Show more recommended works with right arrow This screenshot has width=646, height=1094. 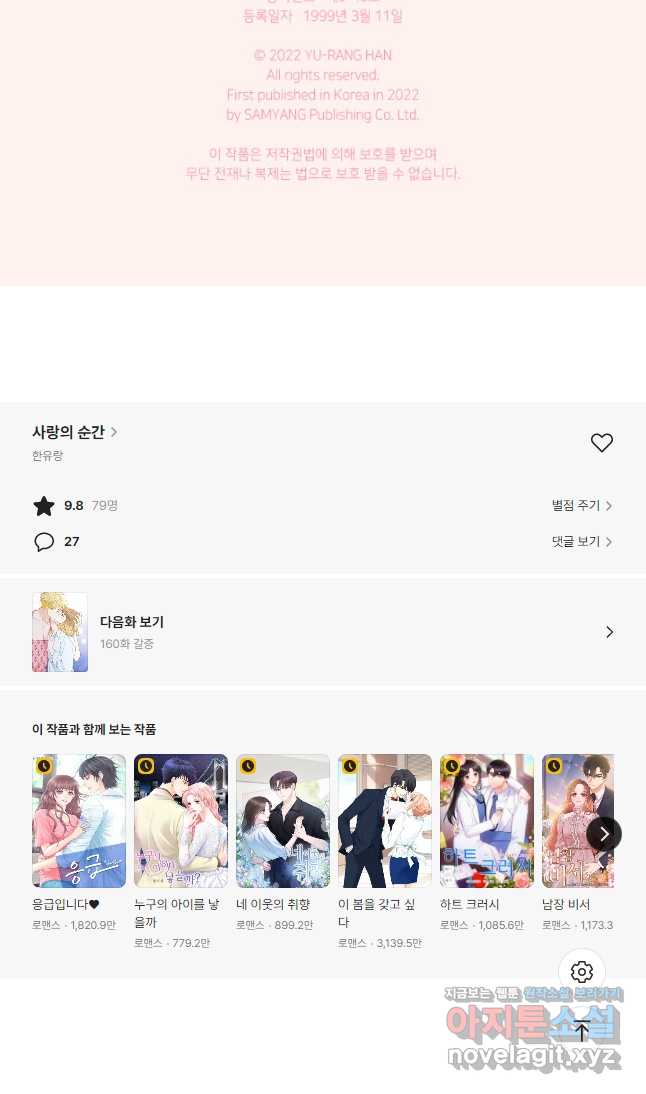tap(603, 834)
